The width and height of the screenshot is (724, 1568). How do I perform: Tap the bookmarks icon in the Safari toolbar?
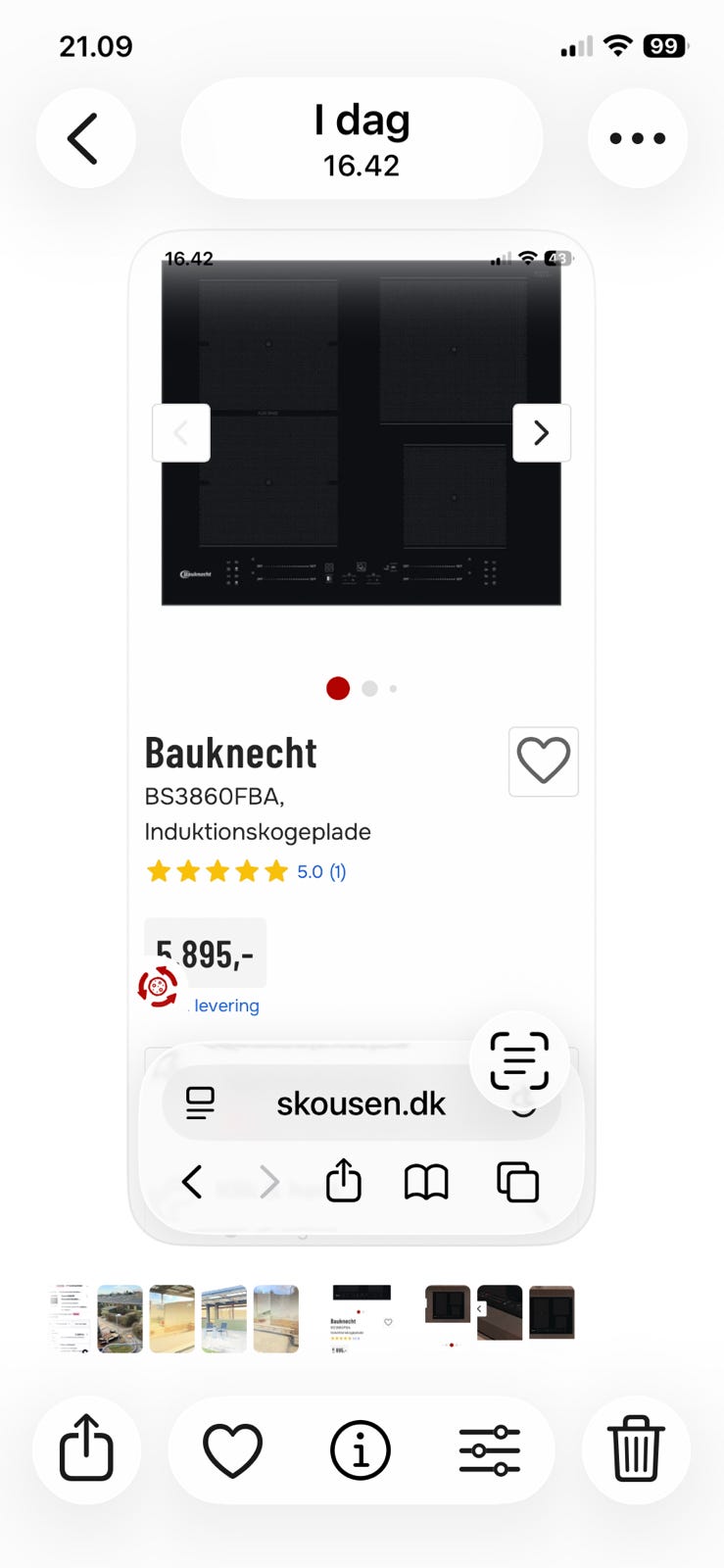click(426, 1182)
